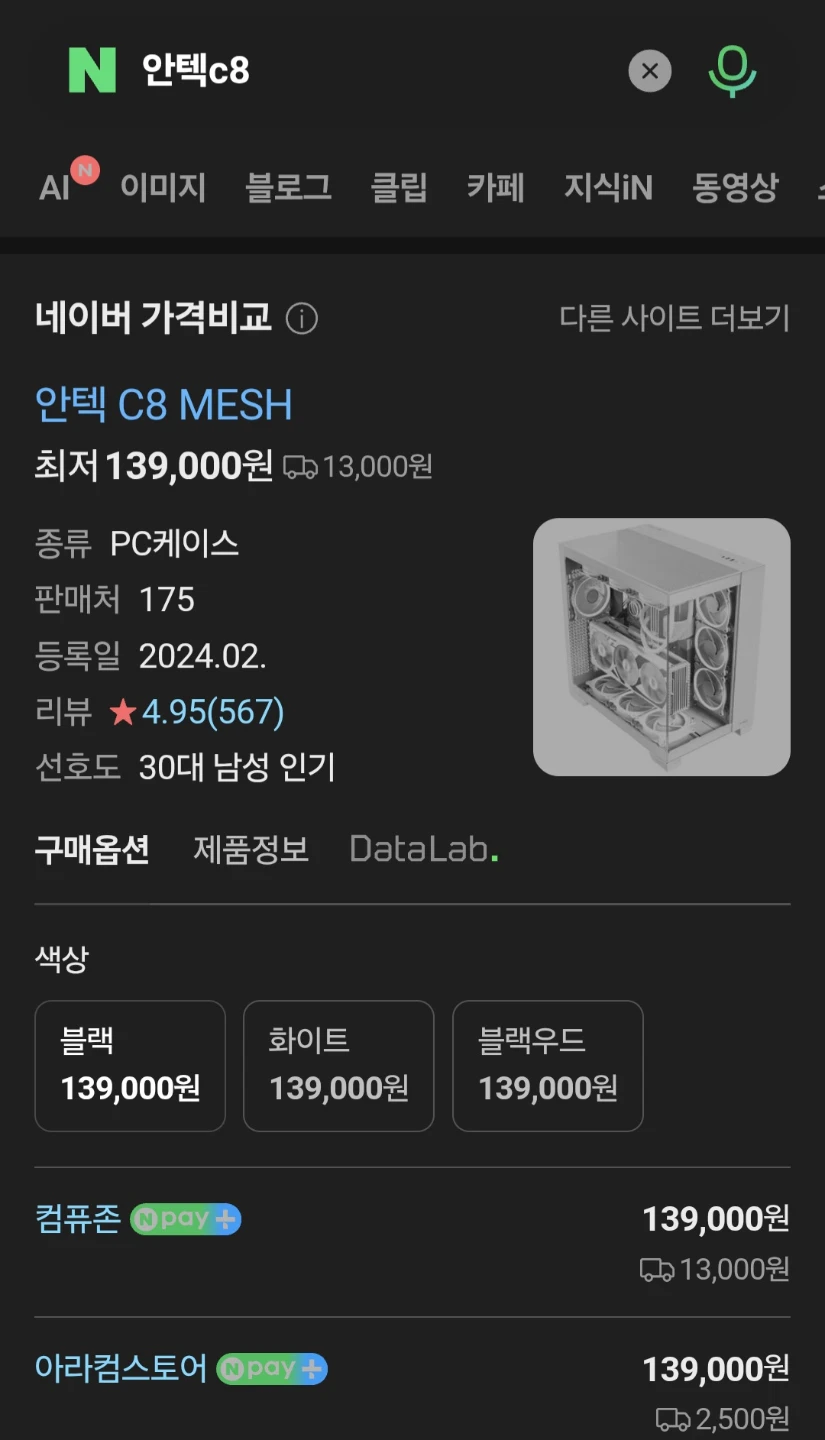
Task: Open the 블로그 tab
Action: (x=288, y=187)
